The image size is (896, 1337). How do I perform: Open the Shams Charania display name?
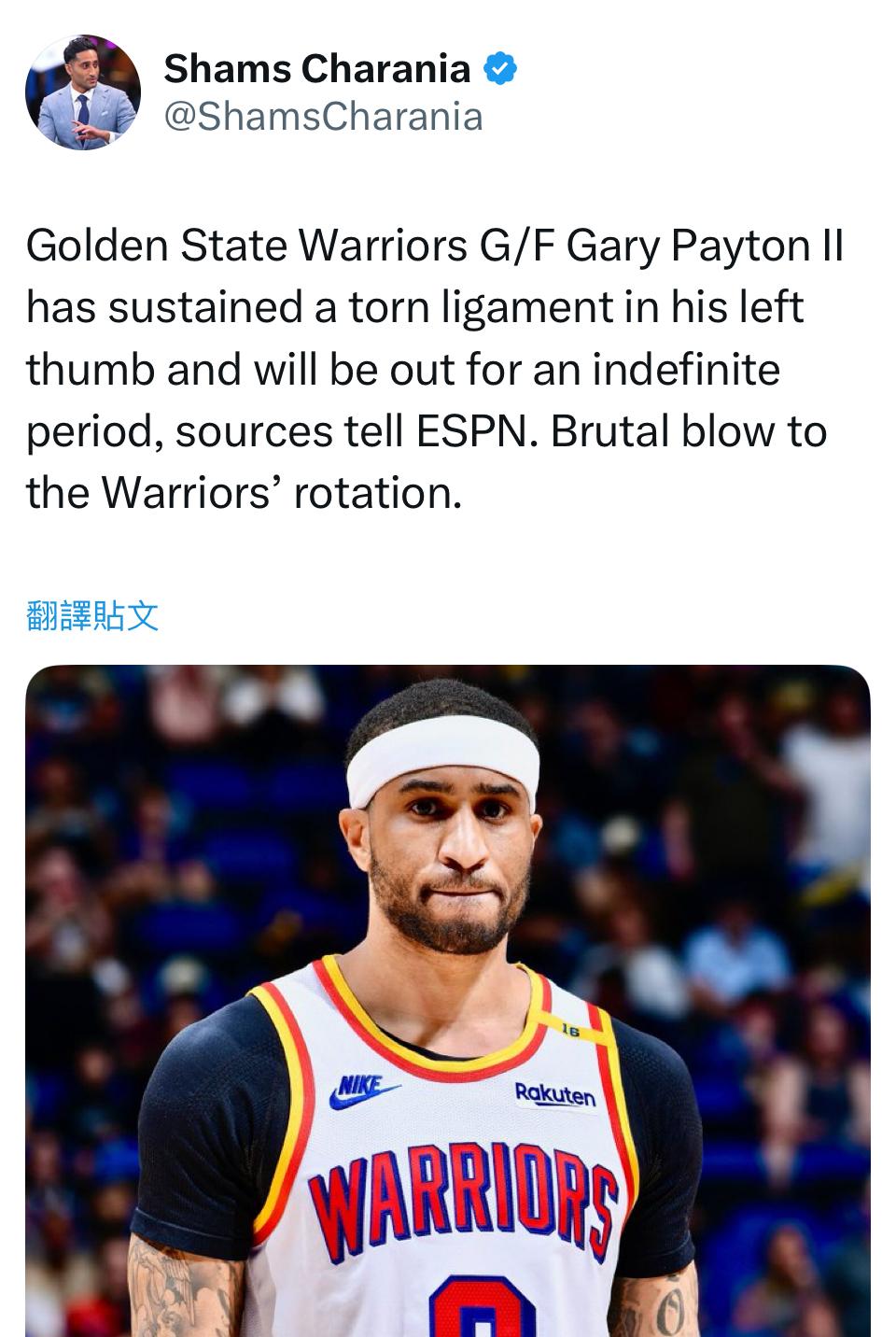[x=317, y=69]
